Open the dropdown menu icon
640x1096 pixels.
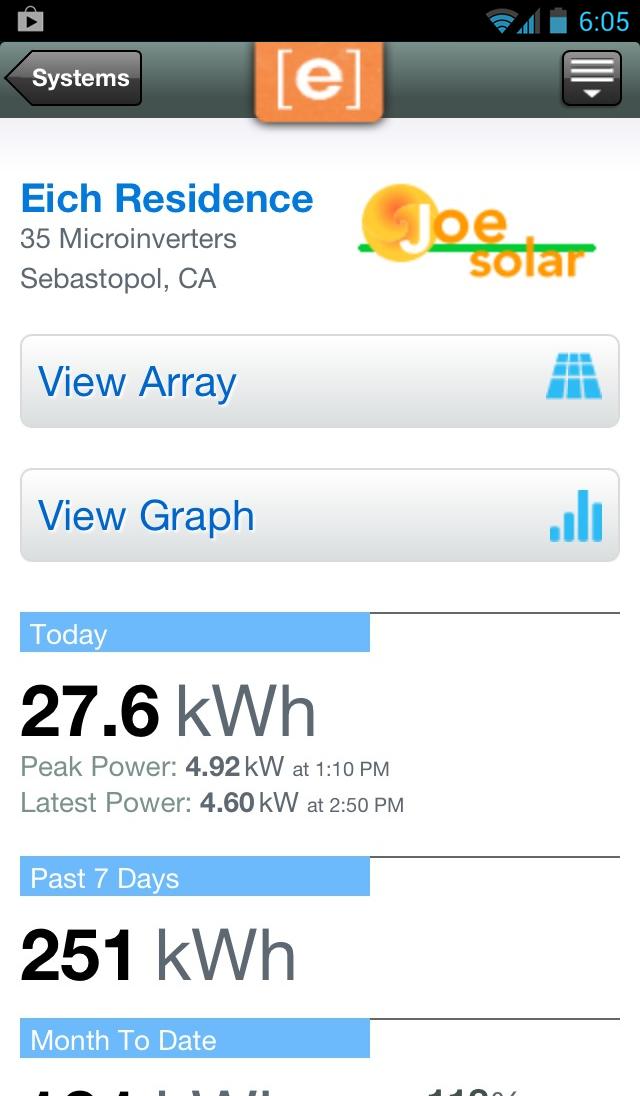point(591,78)
